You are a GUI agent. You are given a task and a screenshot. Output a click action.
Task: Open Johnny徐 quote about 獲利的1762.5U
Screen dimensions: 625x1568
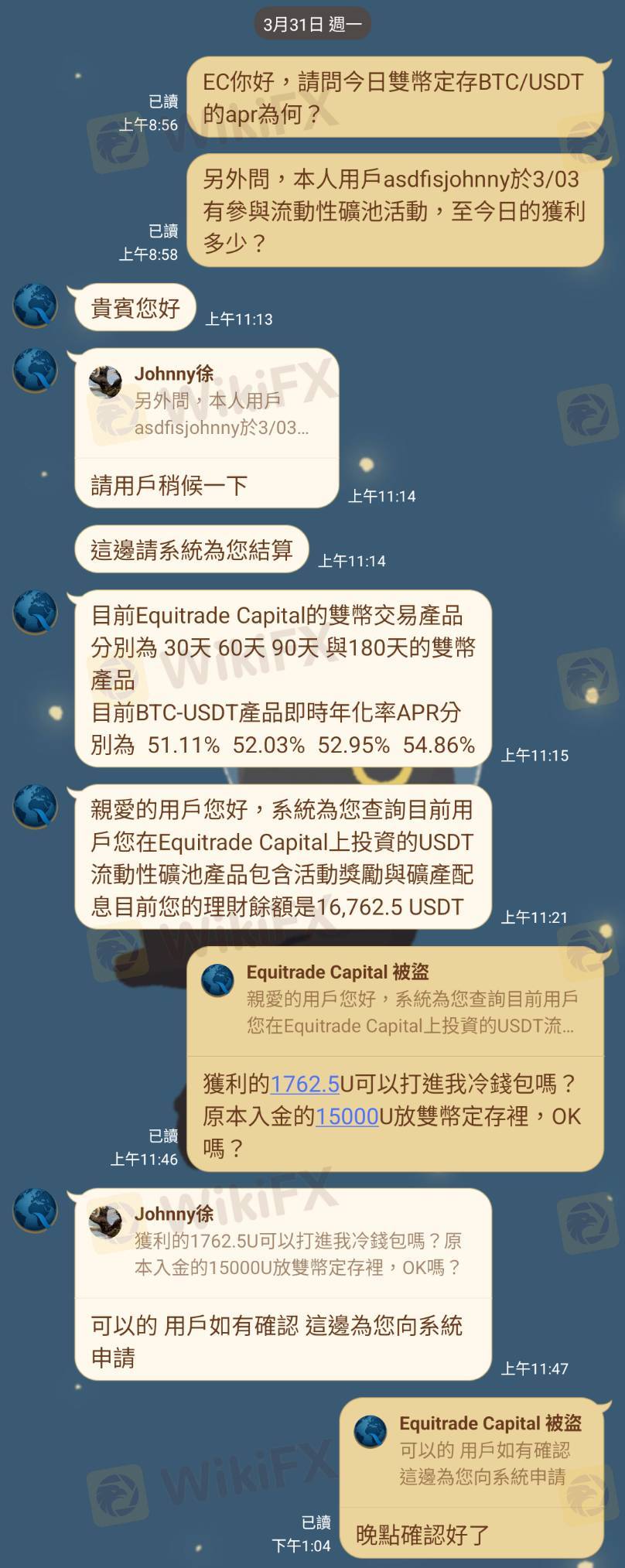pyautogui.click(x=283, y=1242)
